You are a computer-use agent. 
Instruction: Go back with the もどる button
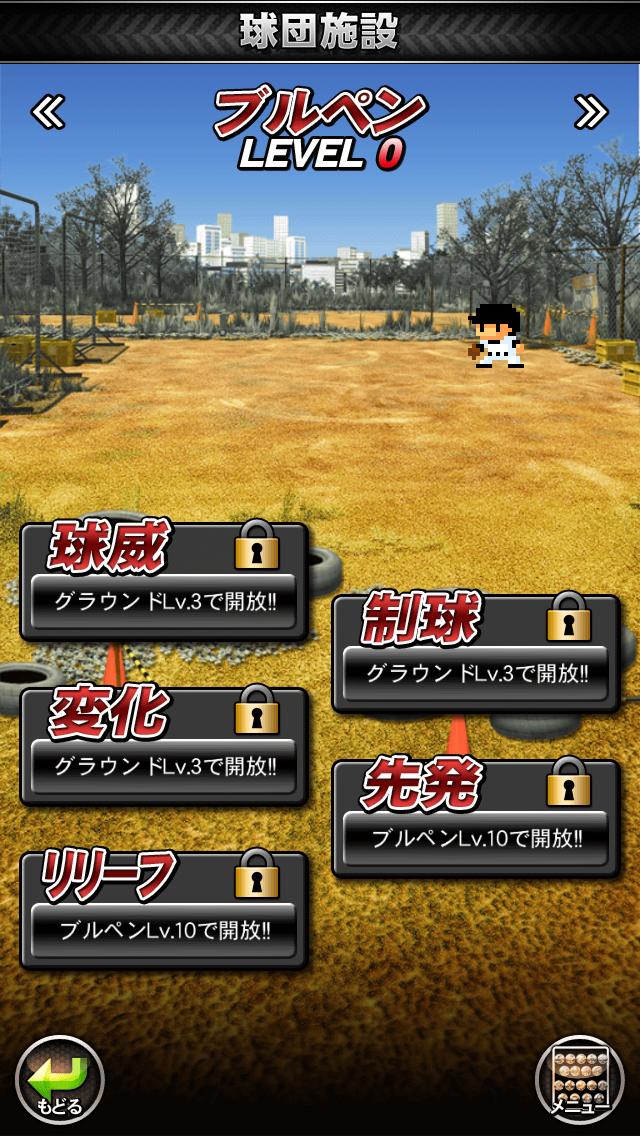60,1078
